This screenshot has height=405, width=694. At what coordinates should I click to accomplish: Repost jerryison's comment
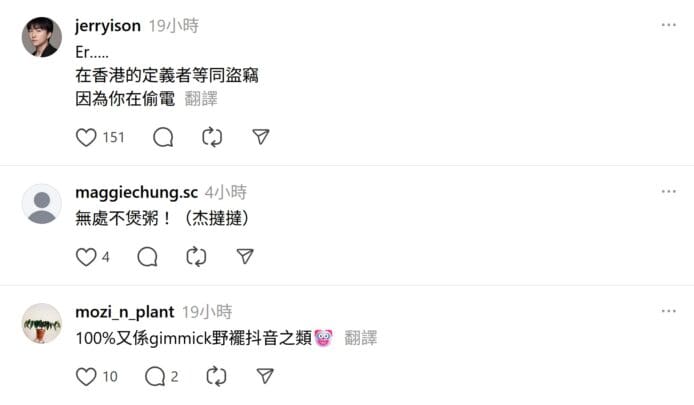[212, 137]
